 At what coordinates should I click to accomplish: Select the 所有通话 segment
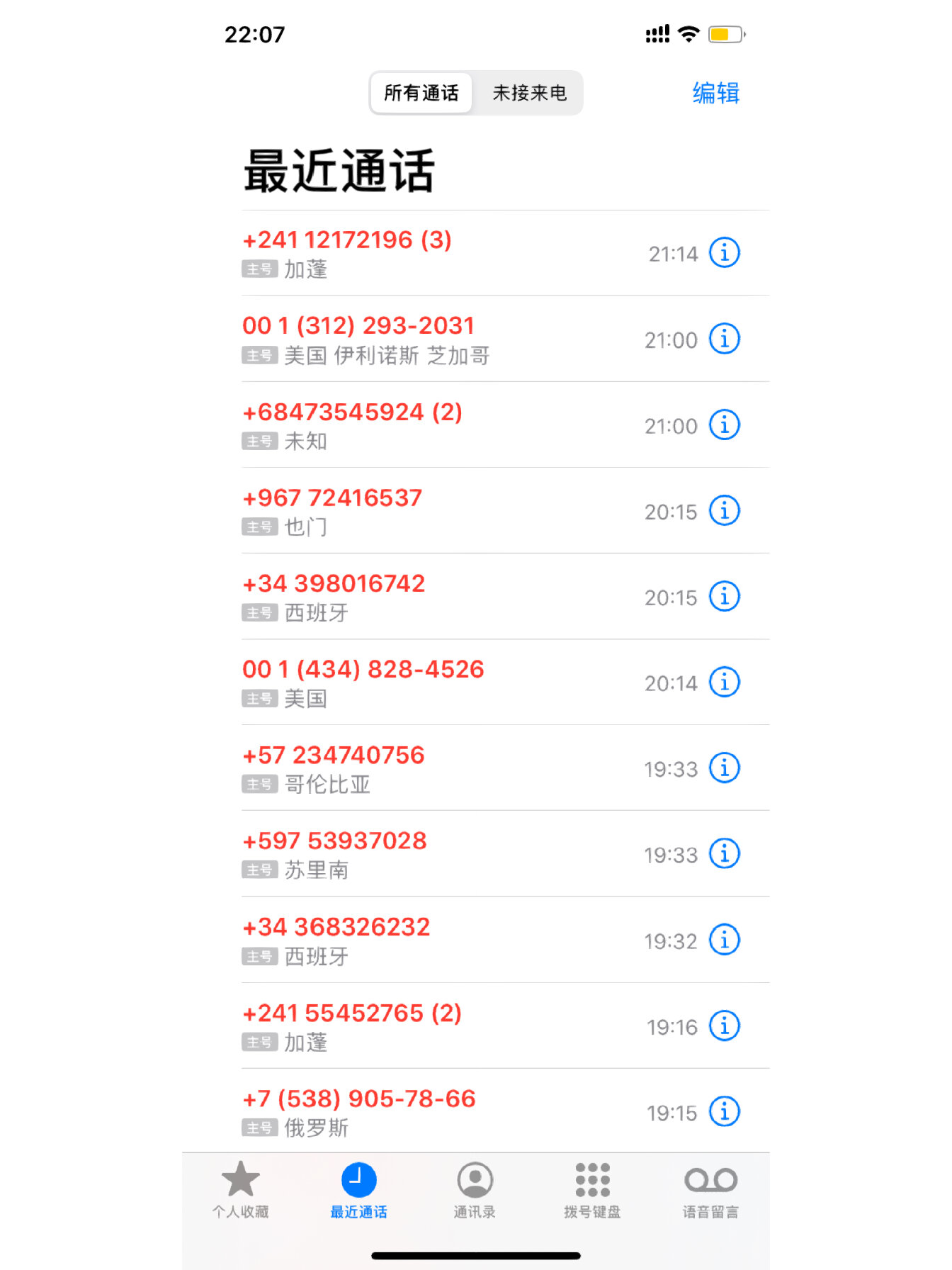[x=421, y=93]
